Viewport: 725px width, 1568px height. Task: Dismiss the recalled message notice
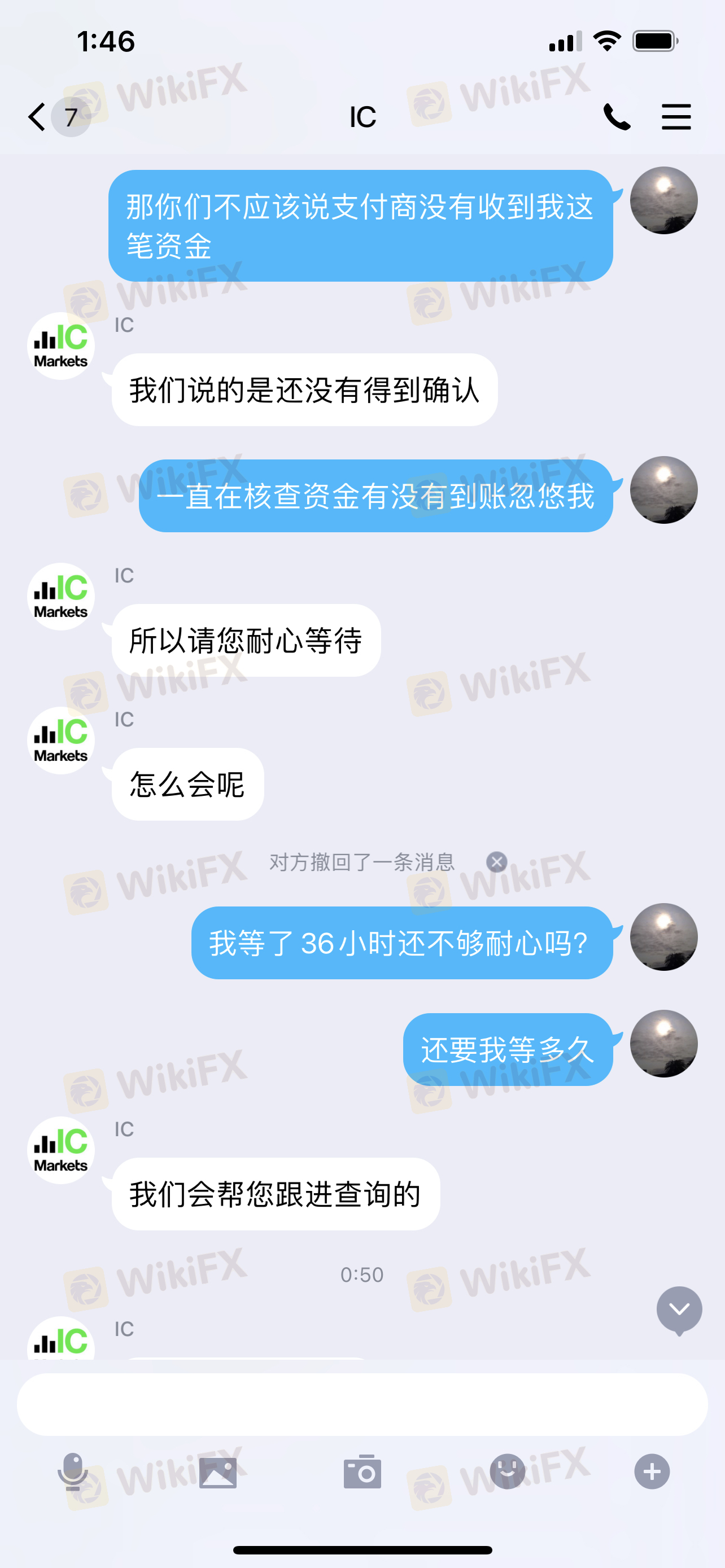[x=497, y=862]
